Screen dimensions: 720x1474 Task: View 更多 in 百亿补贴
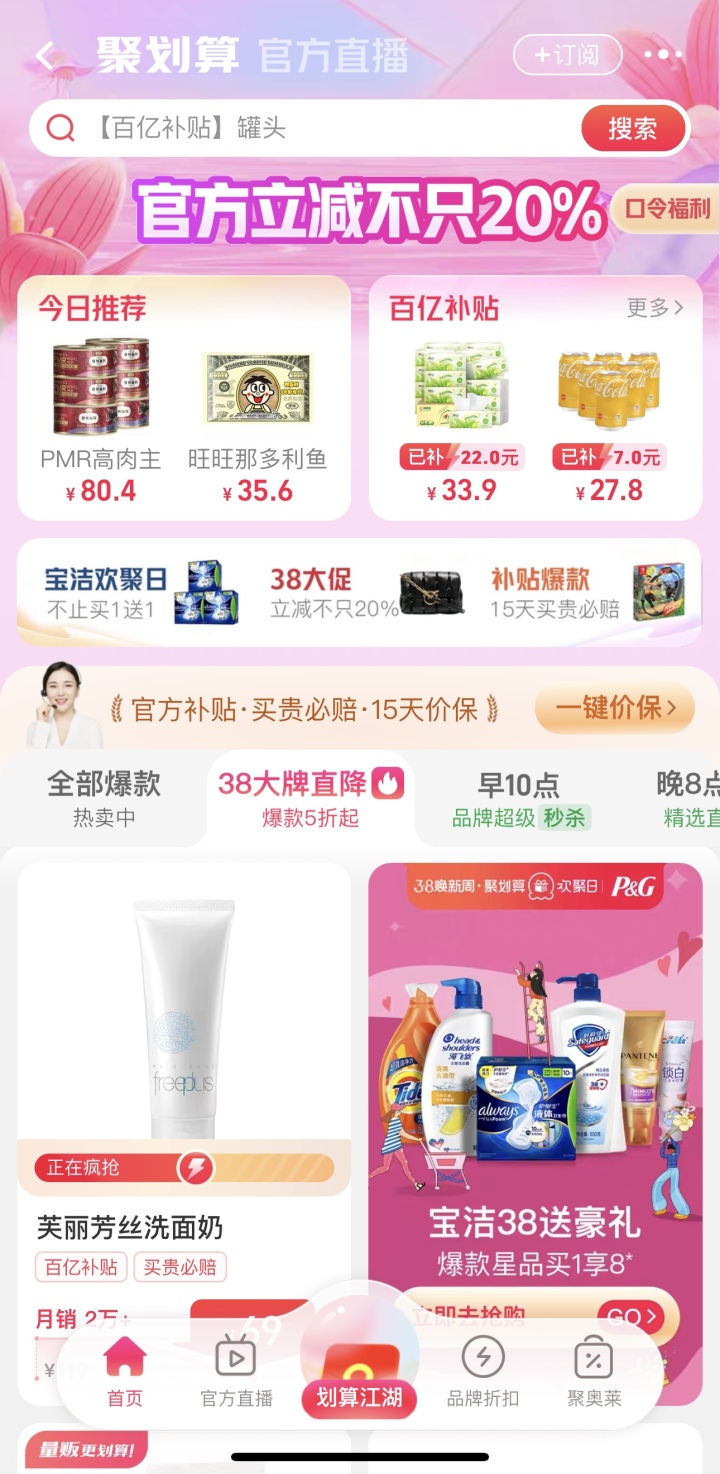click(655, 308)
